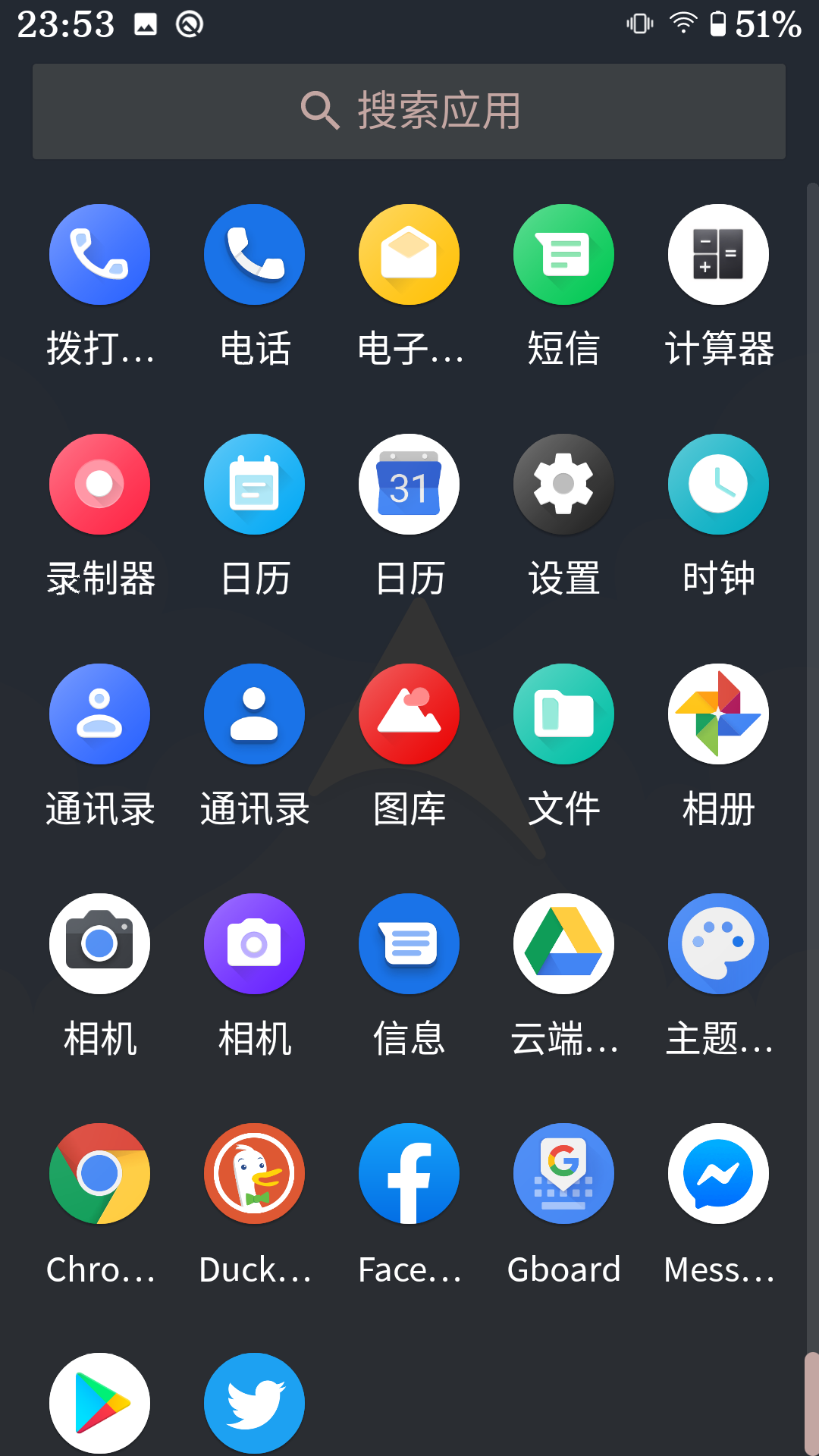Viewport: 819px width, 1456px height.
Task: Launch the 短信 messaging app
Action: (563, 255)
